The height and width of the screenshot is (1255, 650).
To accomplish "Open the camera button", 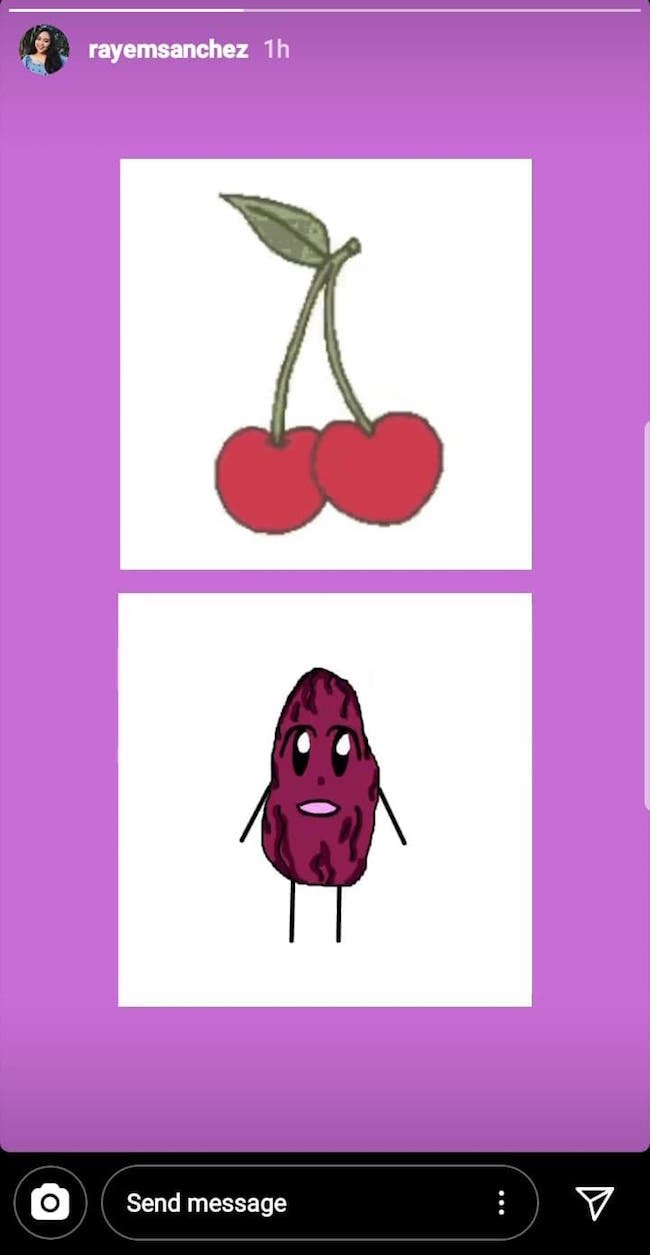I will click(50, 1203).
